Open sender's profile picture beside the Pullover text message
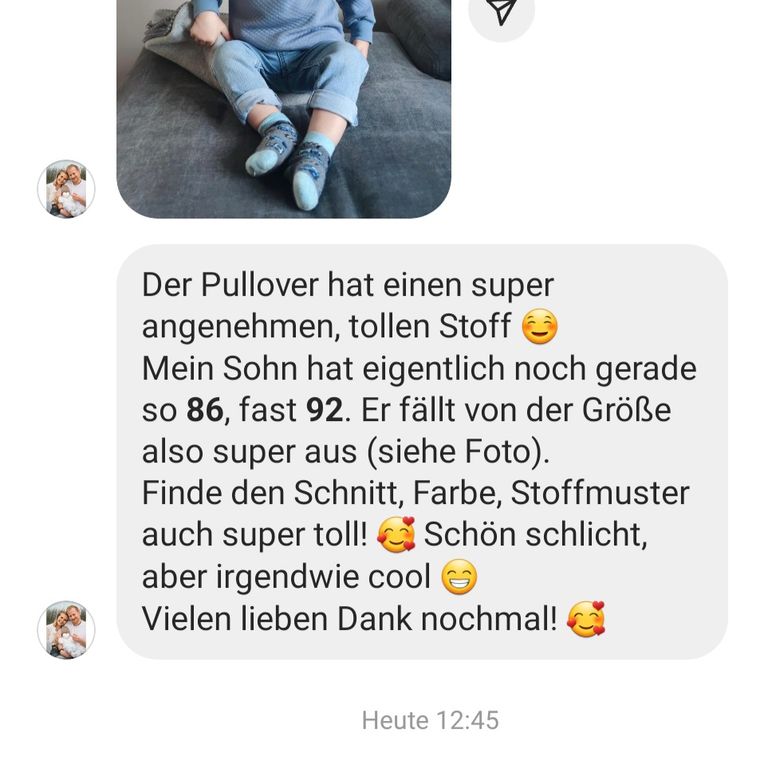The image size is (768, 768). click(66, 630)
